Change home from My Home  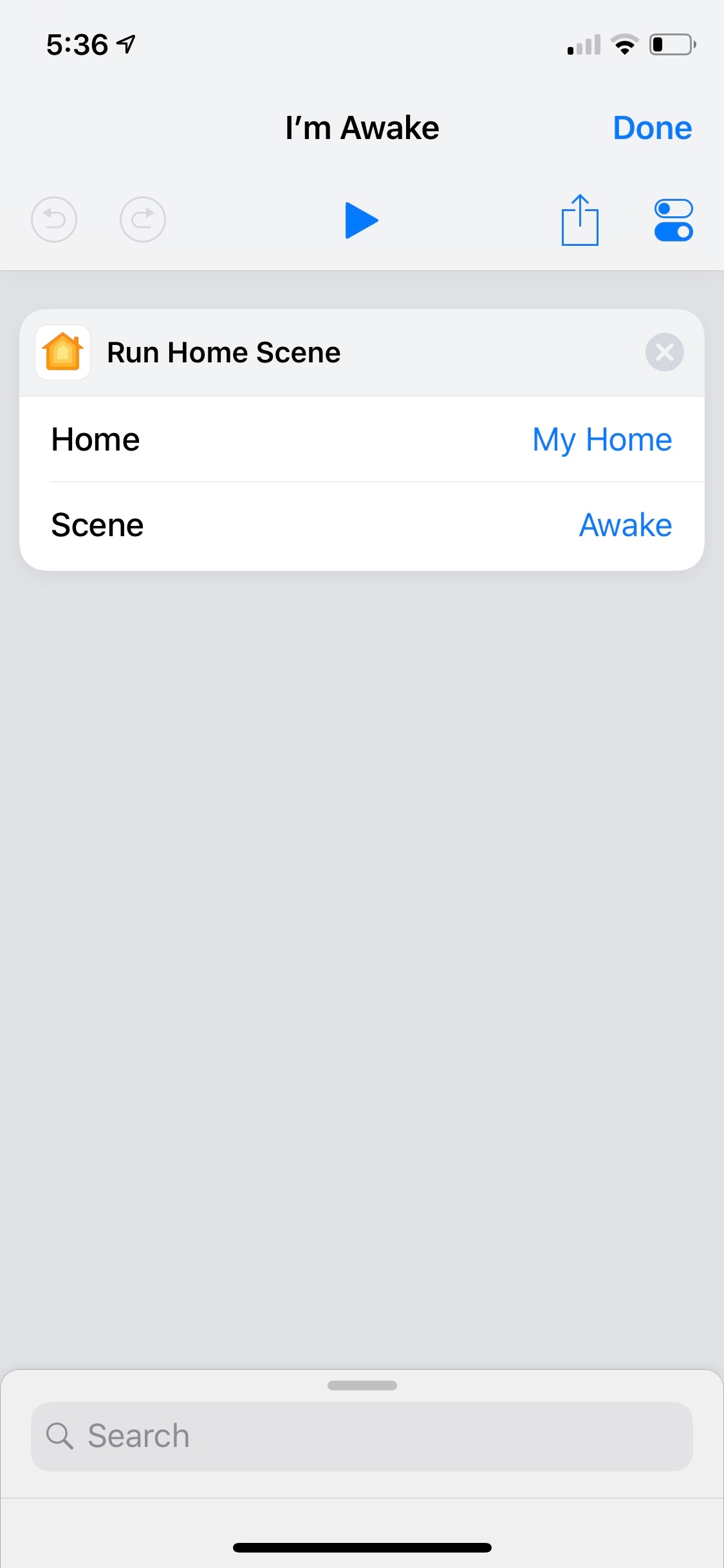point(602,440)
